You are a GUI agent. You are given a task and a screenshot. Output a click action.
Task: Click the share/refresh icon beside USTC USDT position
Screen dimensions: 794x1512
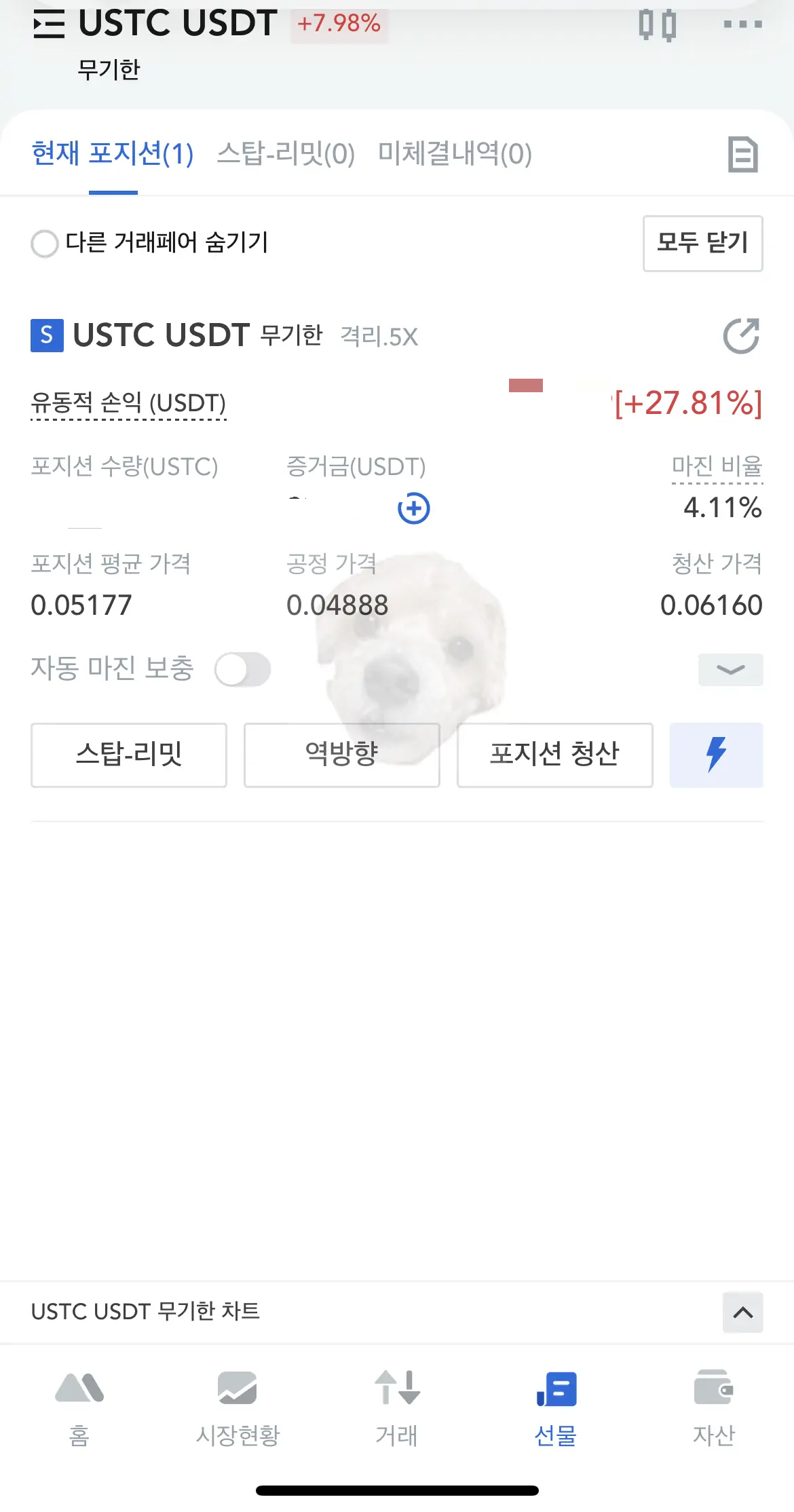click(742, 335)
